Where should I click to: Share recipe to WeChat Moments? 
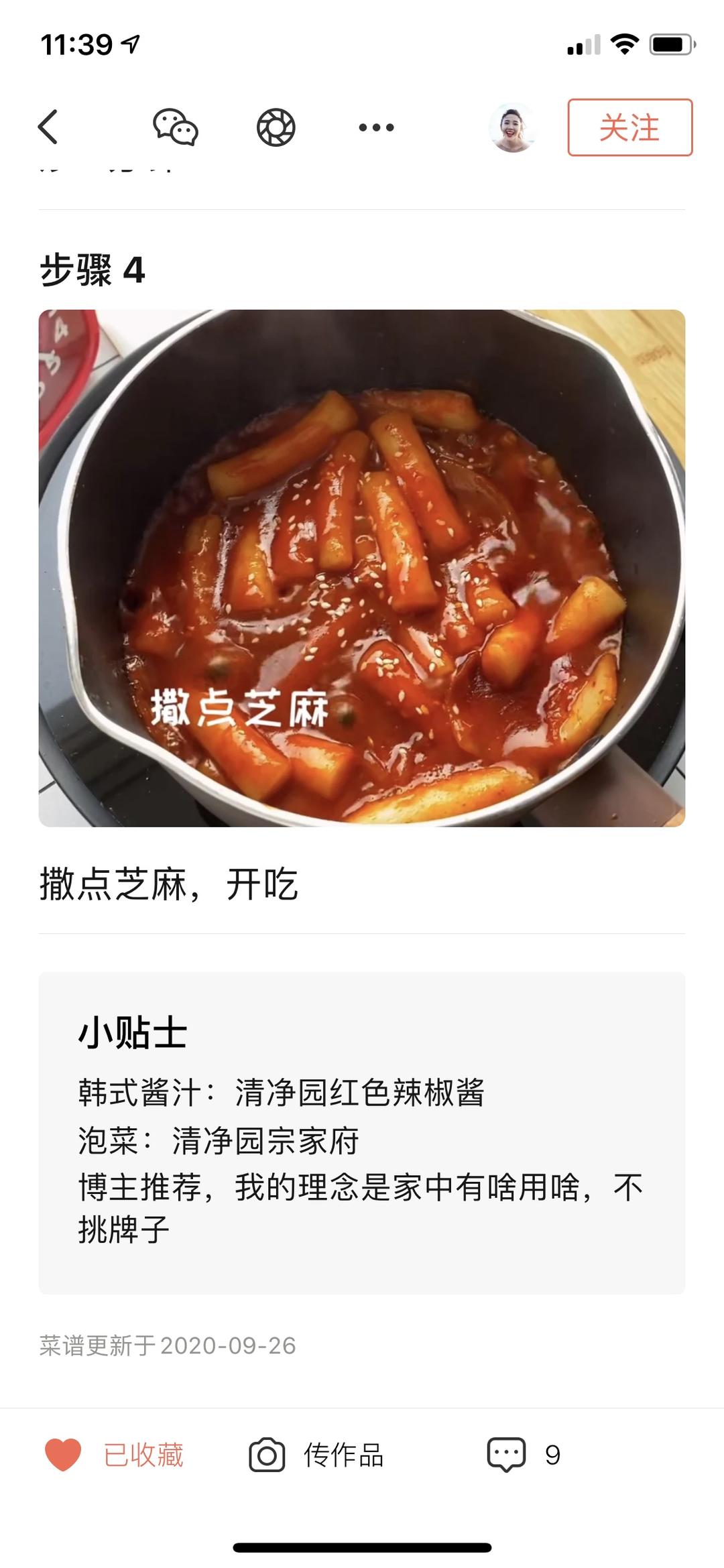pyautogui.click(x=276, y=127)
